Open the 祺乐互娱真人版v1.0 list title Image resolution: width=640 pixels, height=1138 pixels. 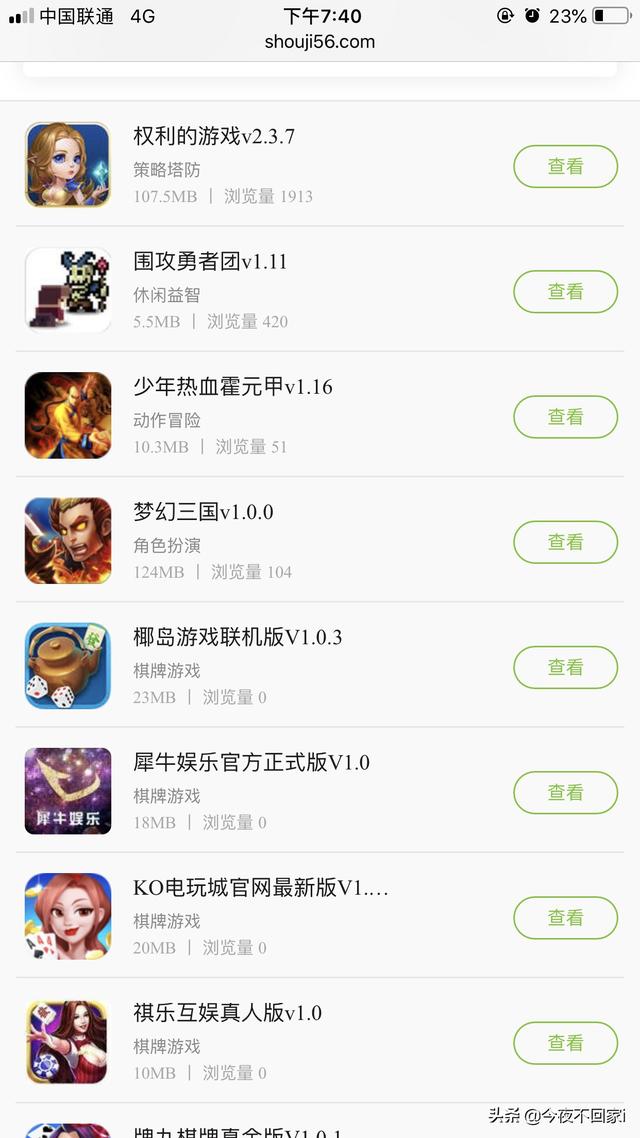228,1013
